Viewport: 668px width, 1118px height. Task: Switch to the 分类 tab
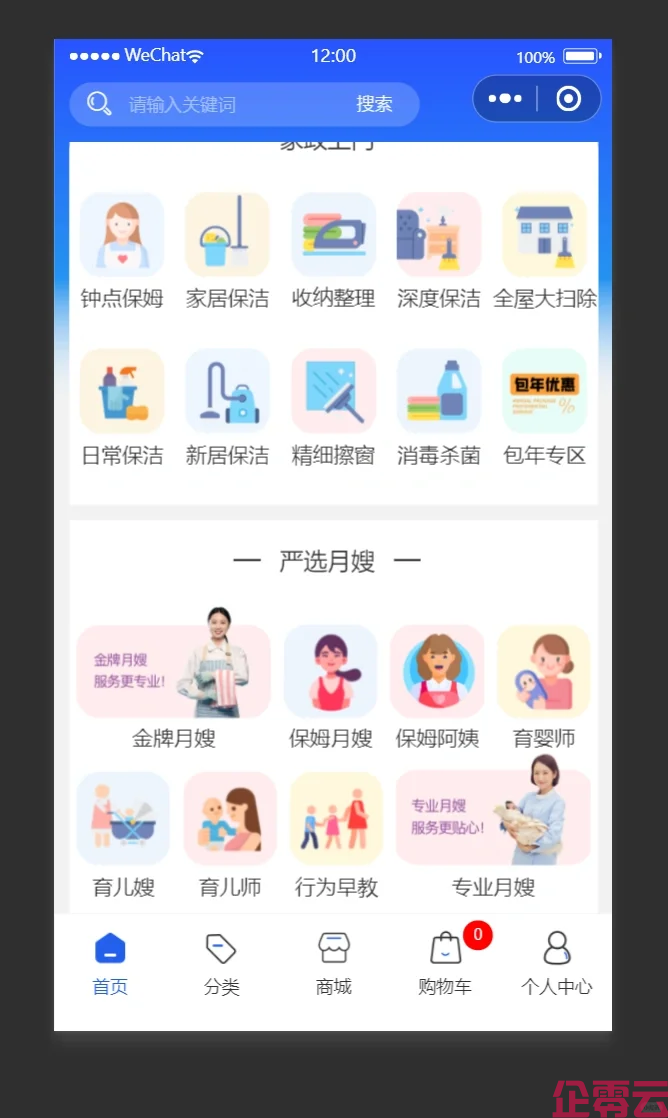tap(221, 962)
